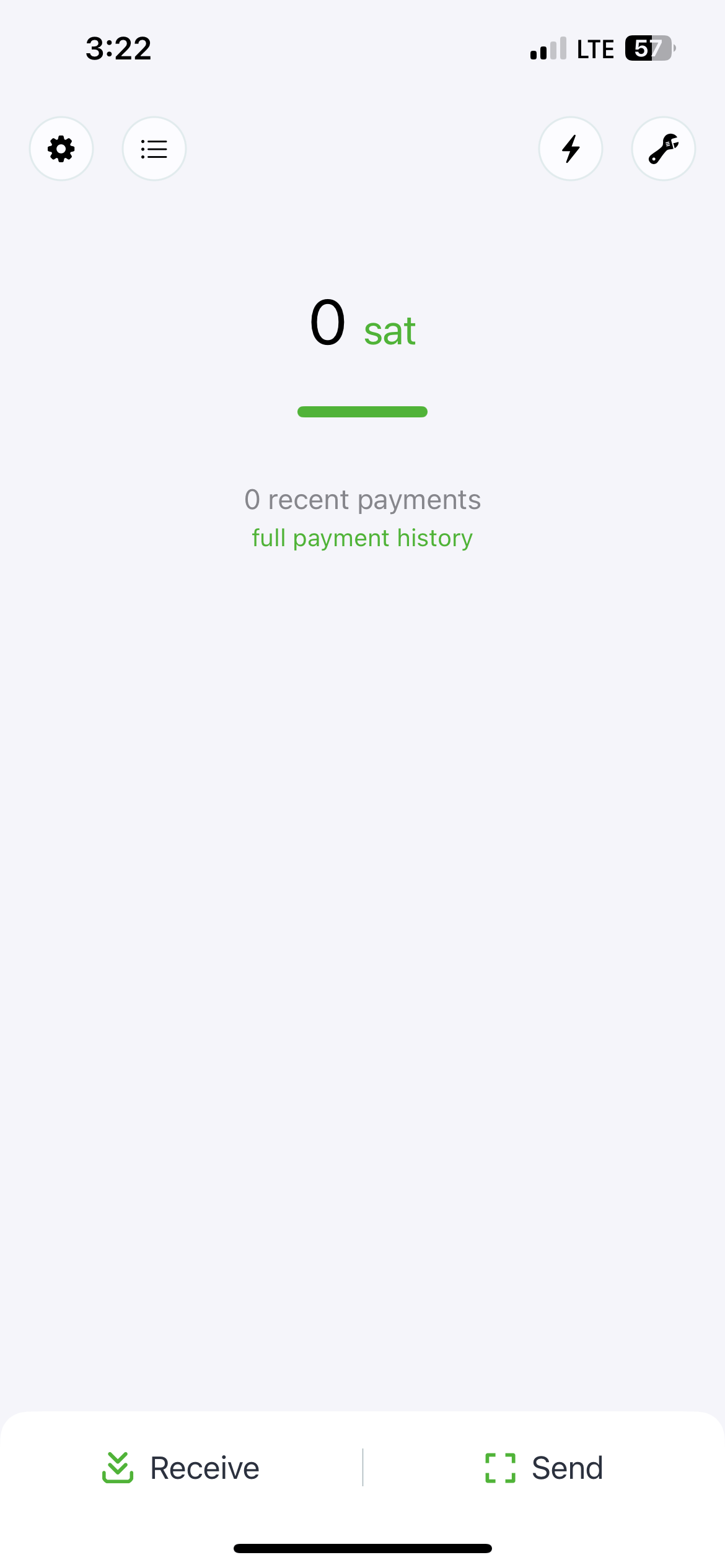
Task: Tap the Send button
Action: point(543,1467)
